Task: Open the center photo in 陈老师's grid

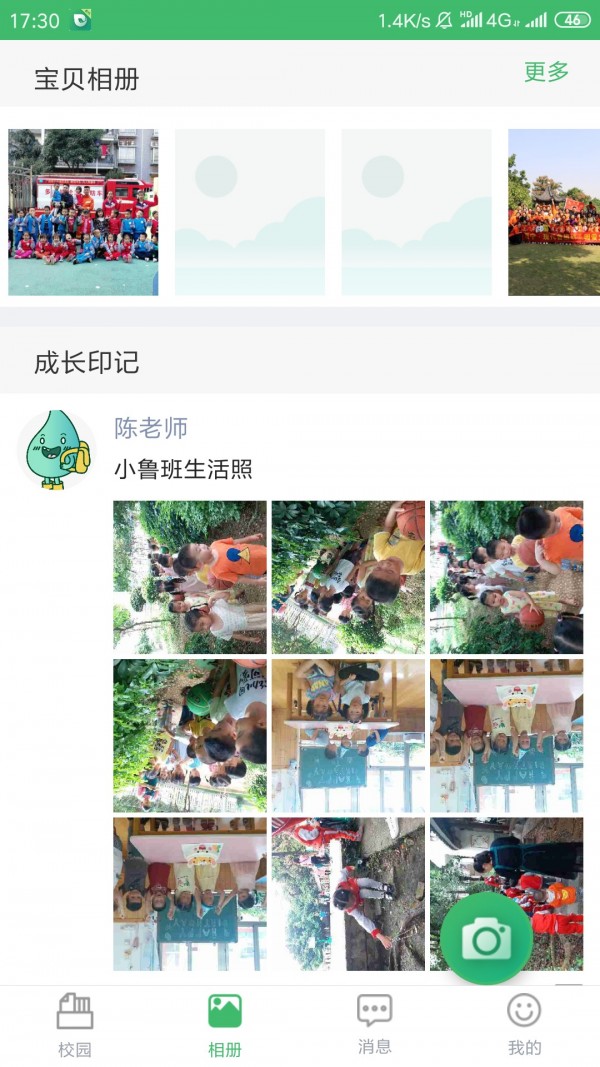Action: (x=348, y=735)
